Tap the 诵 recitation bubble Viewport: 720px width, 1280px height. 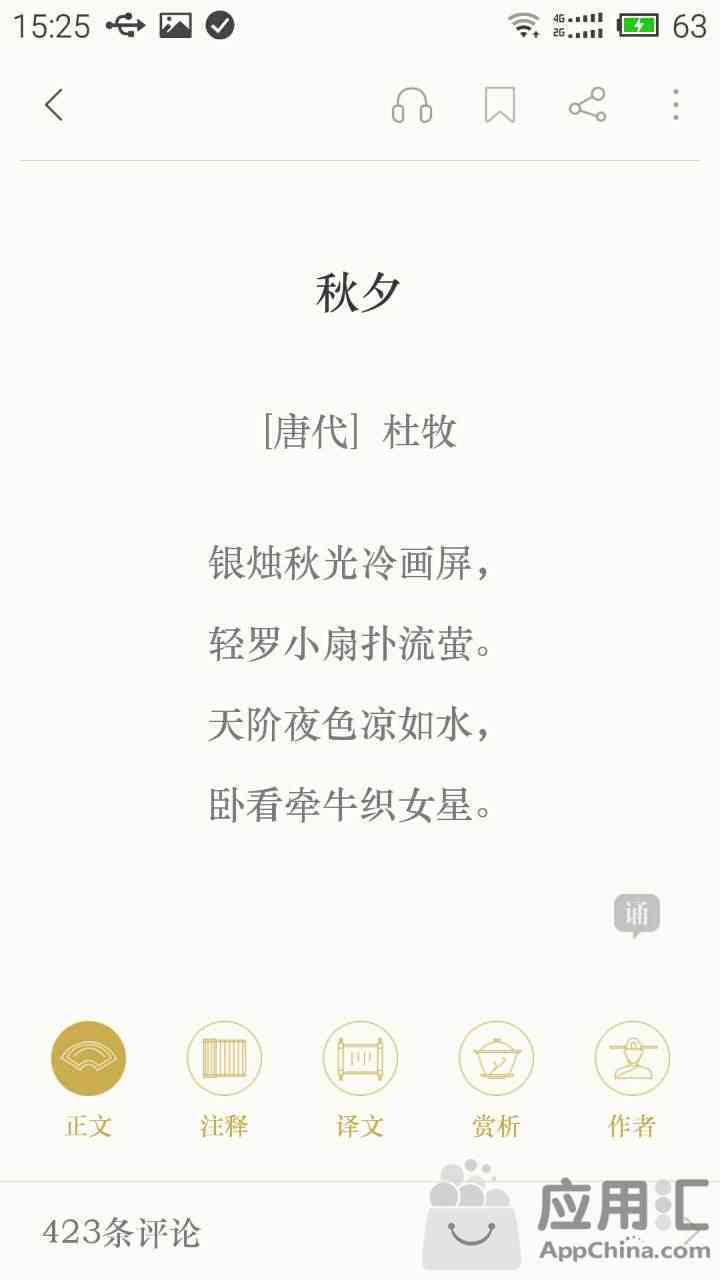pos(637,914)
